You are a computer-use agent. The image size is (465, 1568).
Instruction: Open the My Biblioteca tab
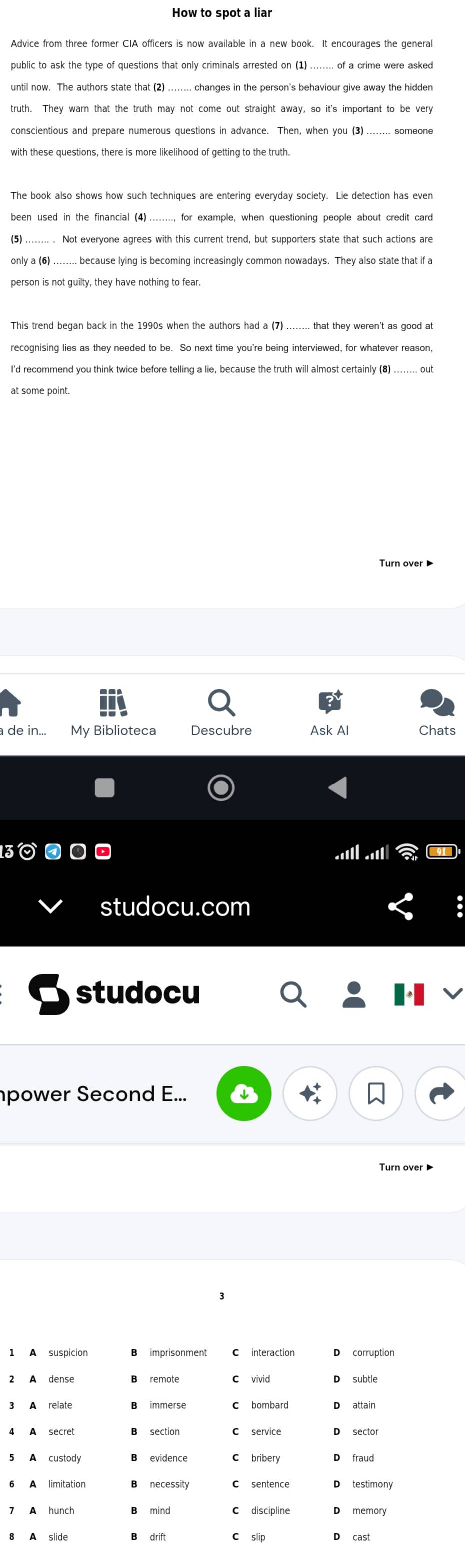(x=113, y=712)
